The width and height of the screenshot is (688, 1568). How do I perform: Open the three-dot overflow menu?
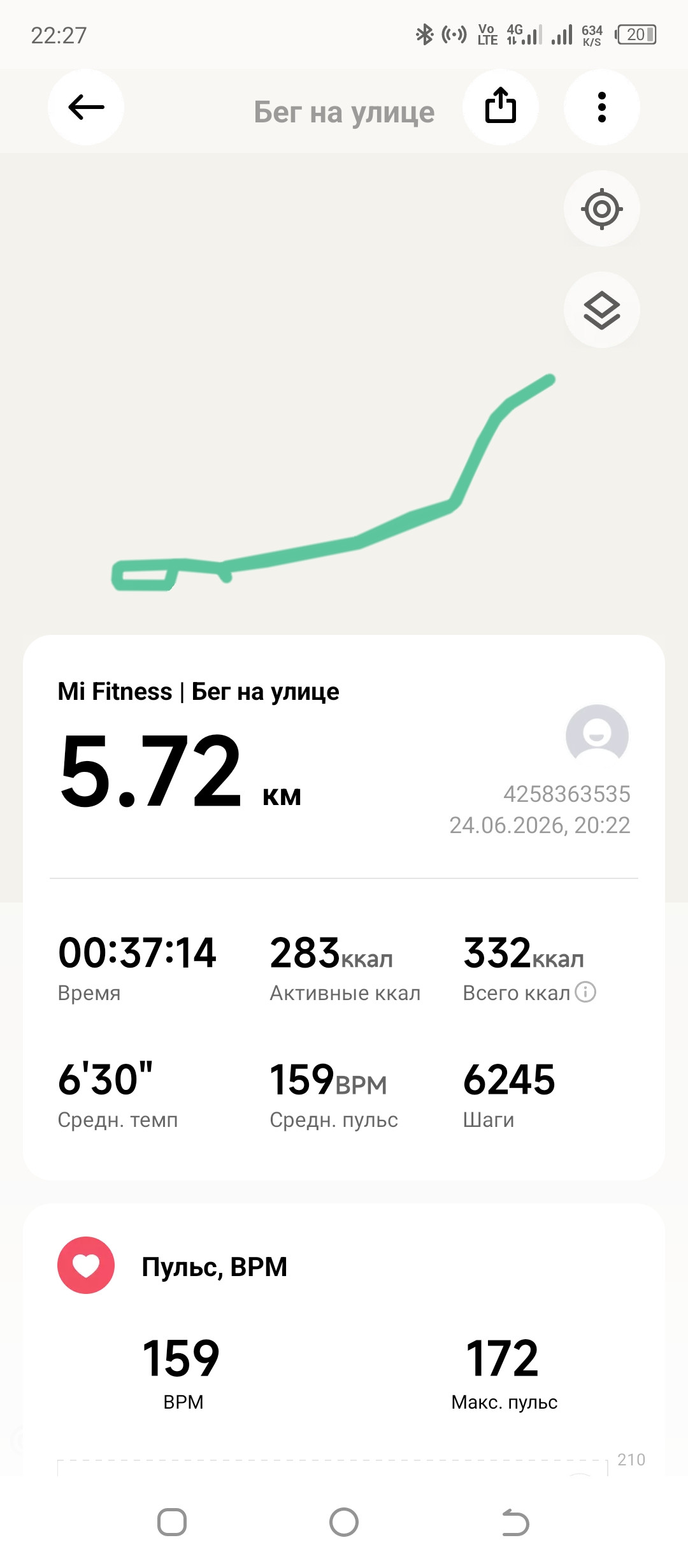tap(602, 107)
